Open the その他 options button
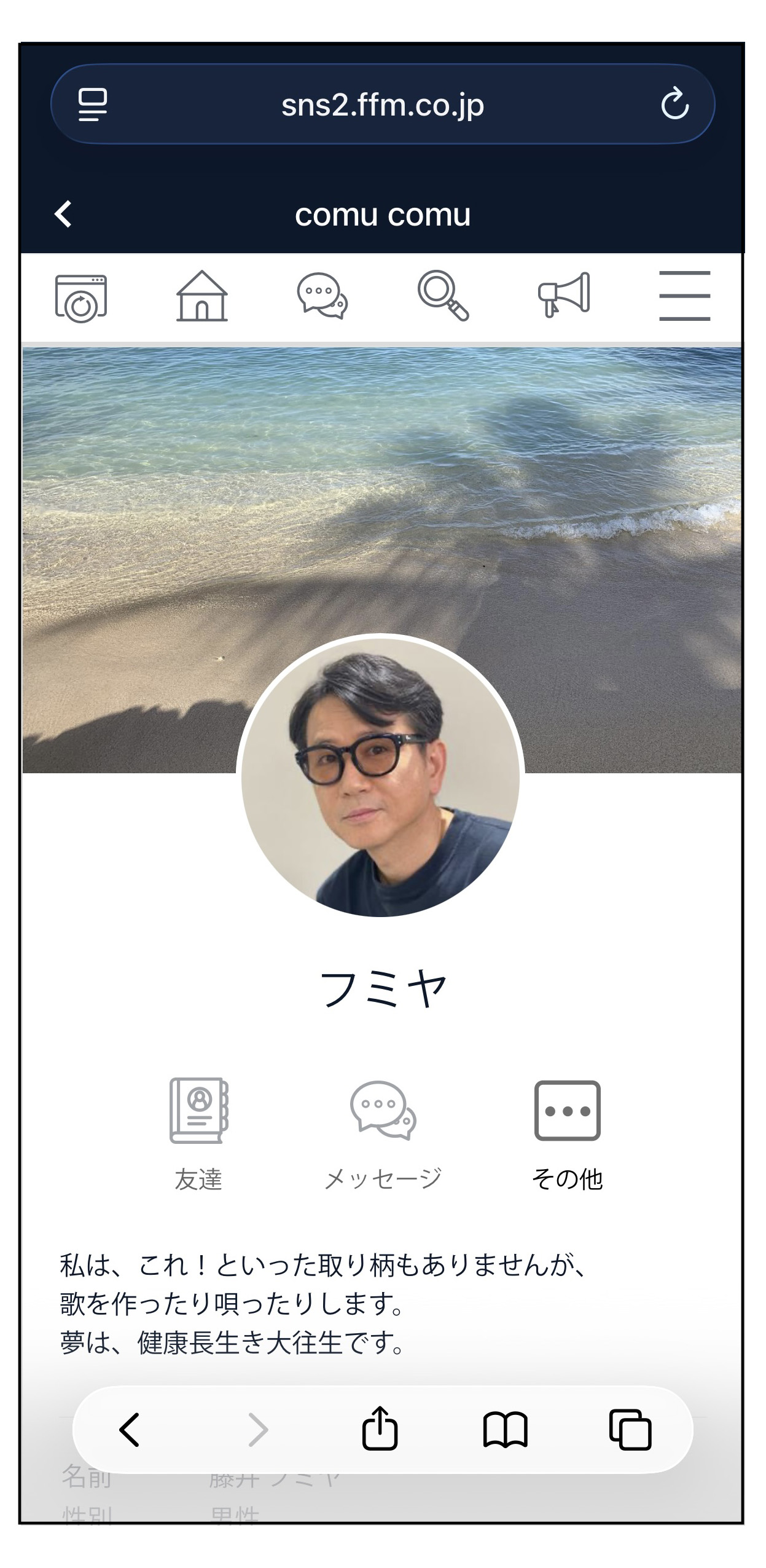The height and width of the screenshot is (1568, 766). [x=567, y=1132]
